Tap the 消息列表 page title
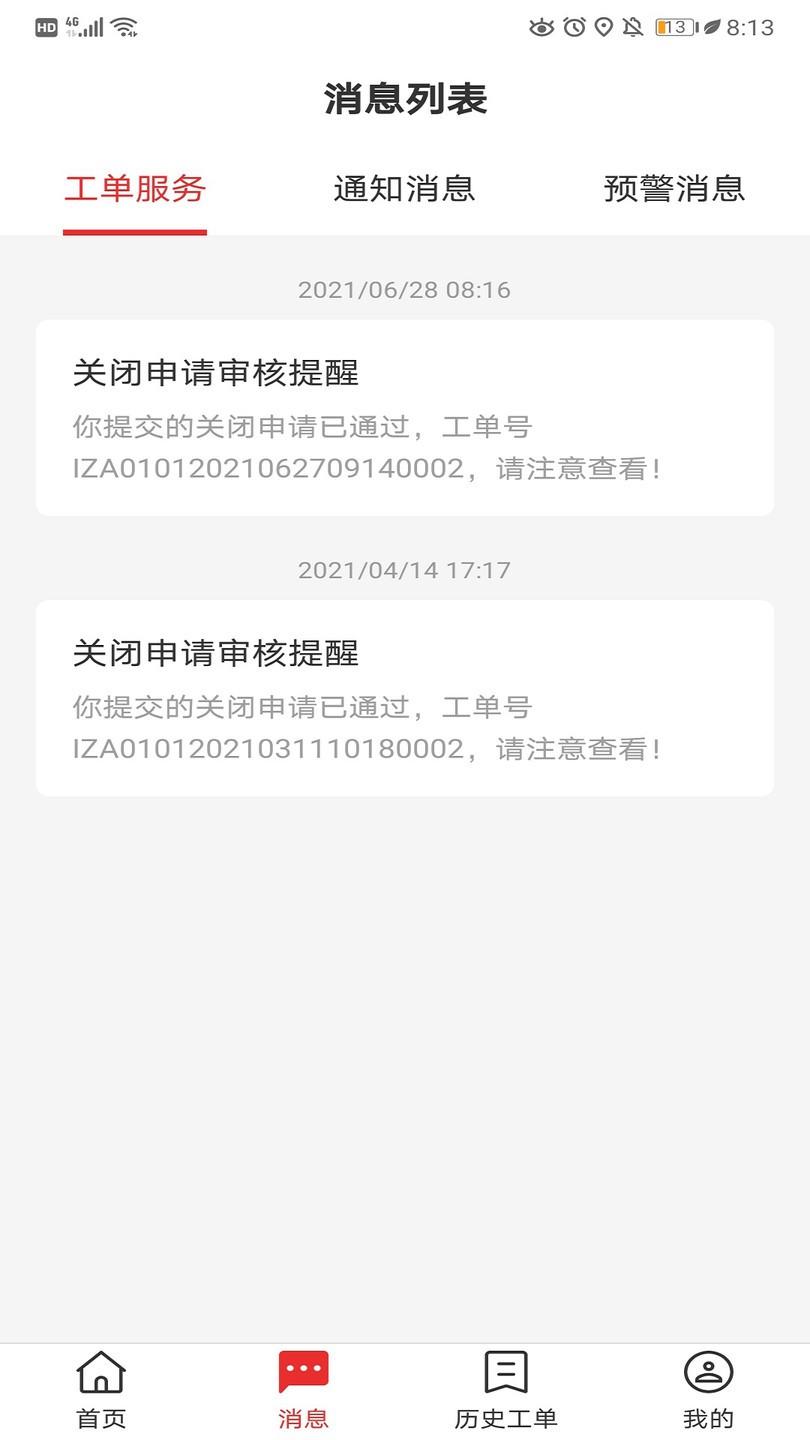This screenshot has height=1440, width=810. pos(405,99)
